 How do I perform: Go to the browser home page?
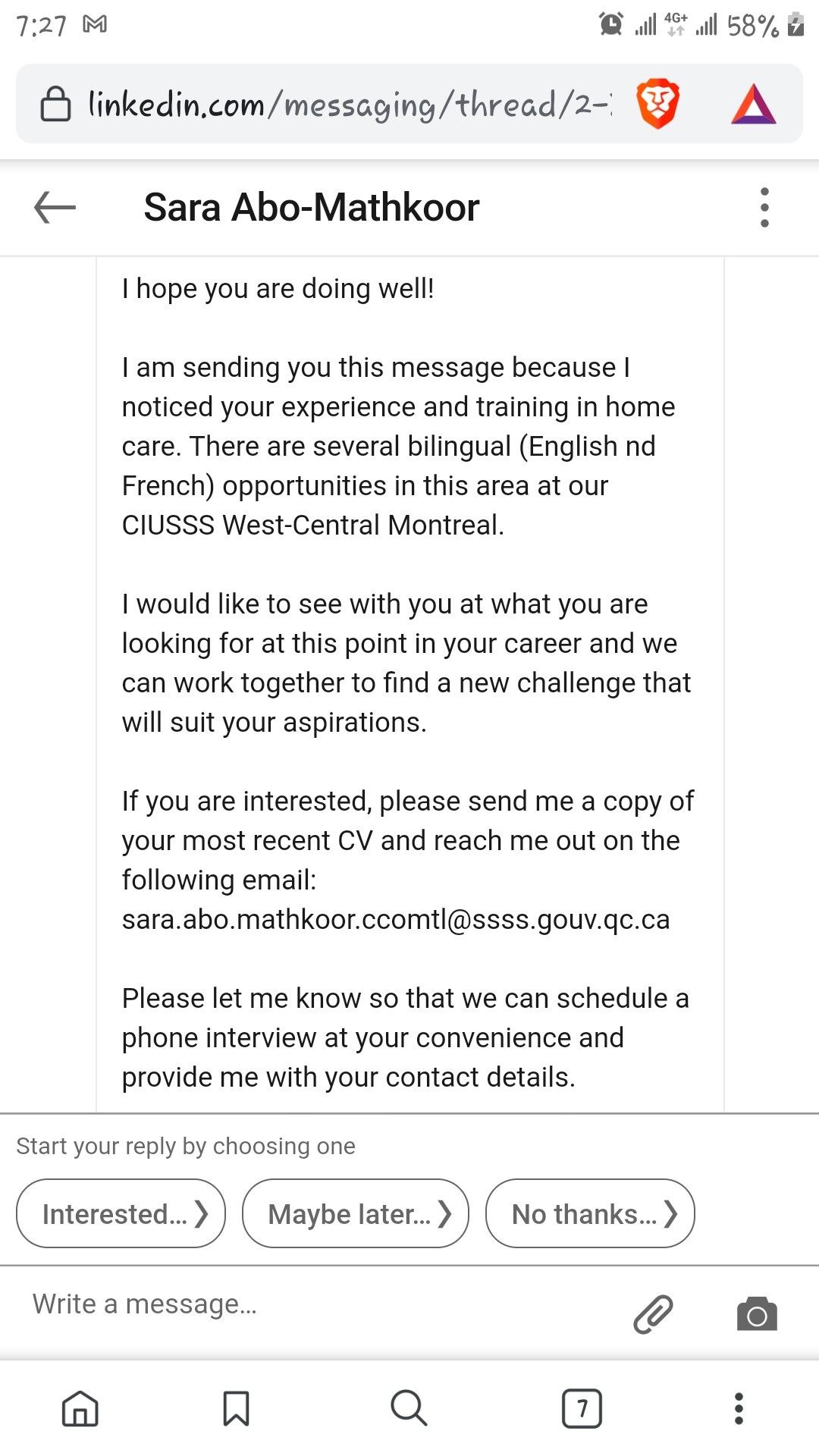80,1408
